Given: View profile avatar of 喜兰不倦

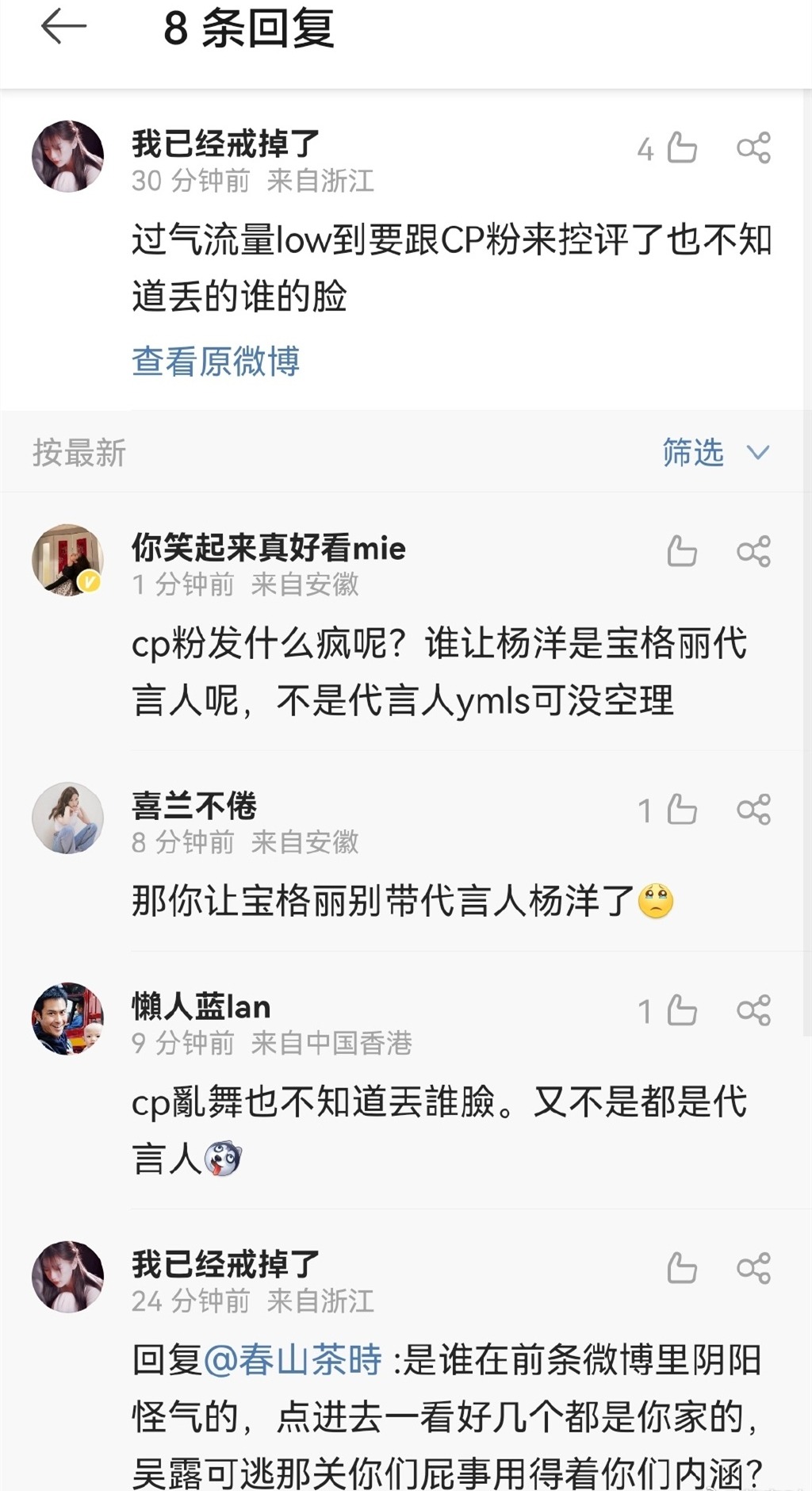Looking at the screenshot, I should pos(67,818).
